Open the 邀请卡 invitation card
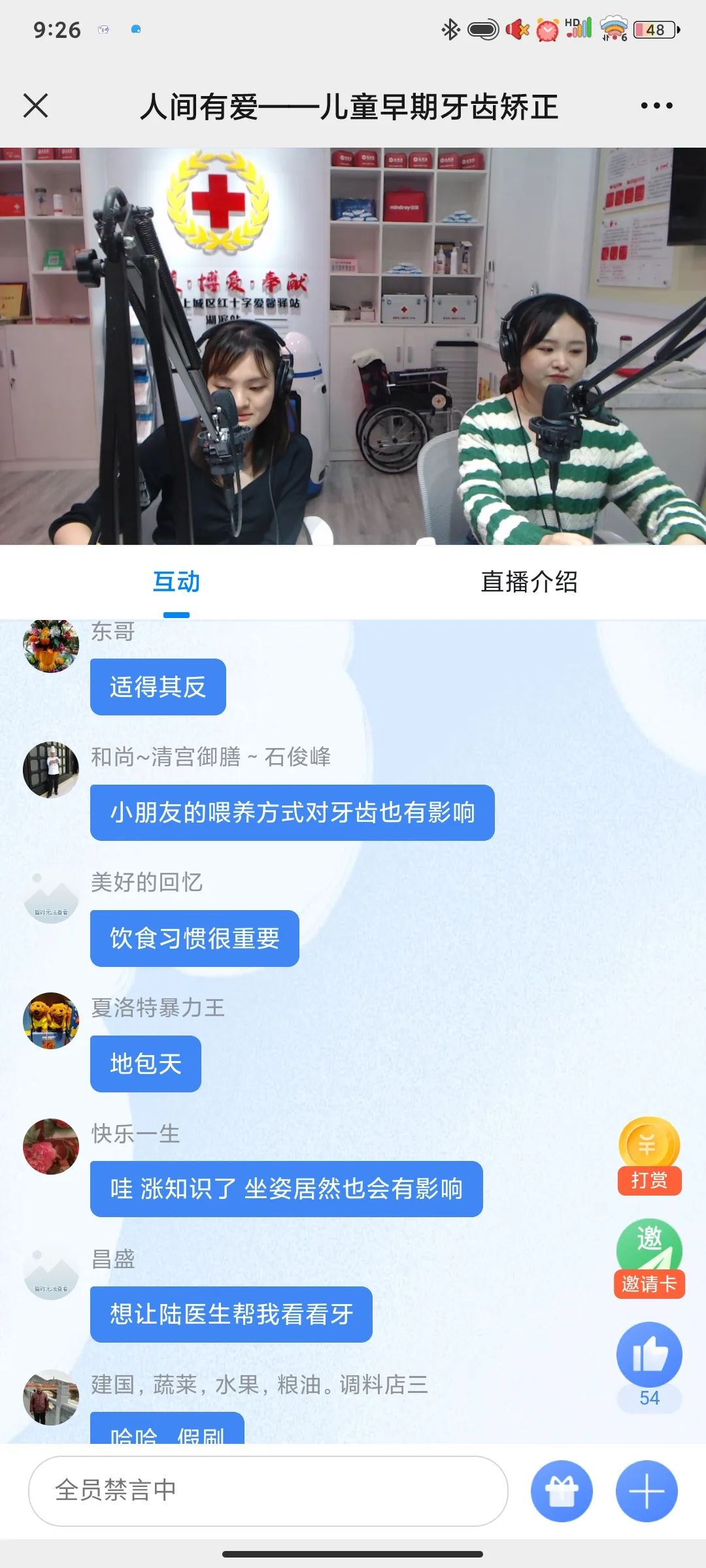 point(649,1259)
